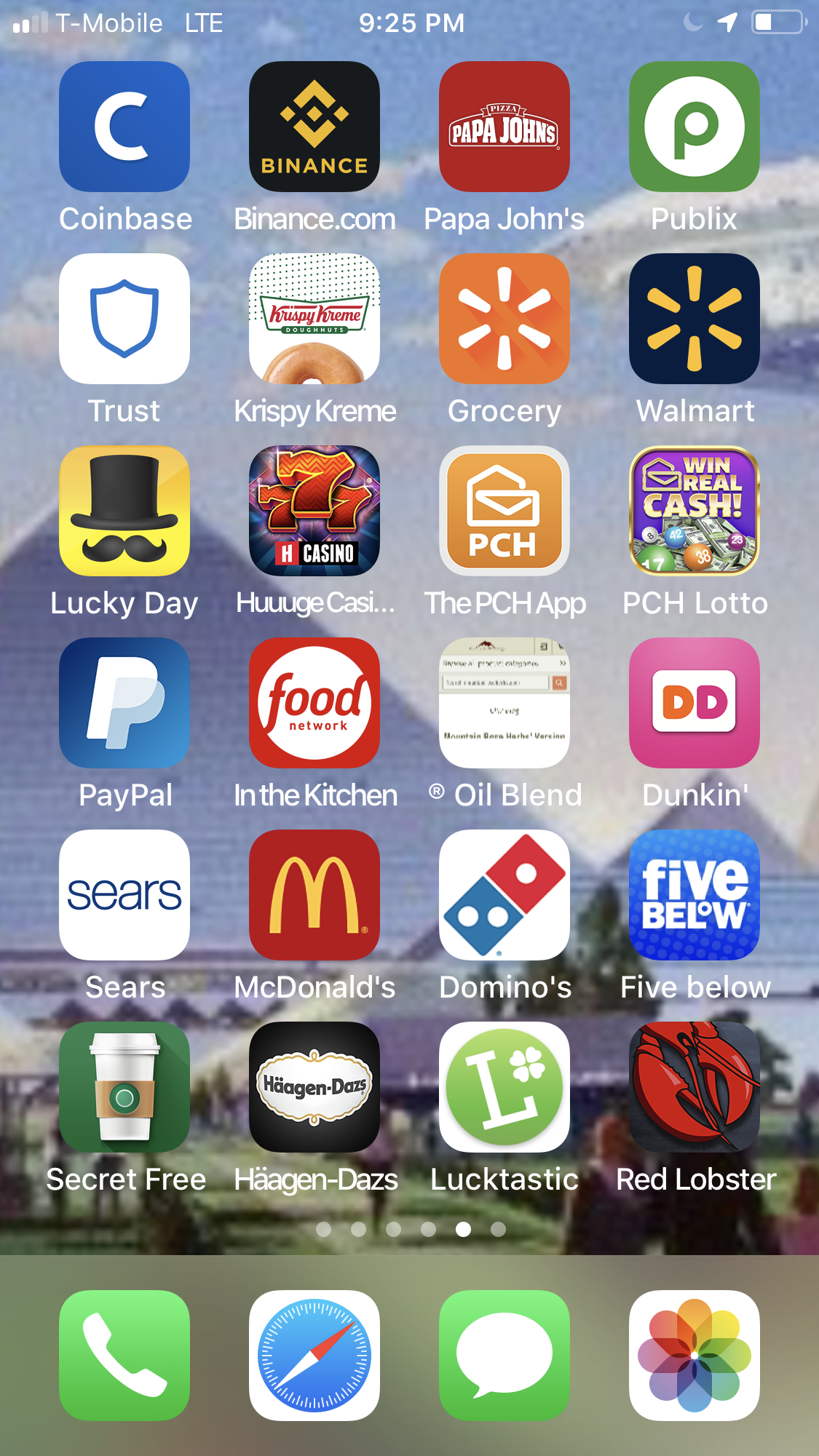Open Safari browser in the dock
The image size is (819, 1456).
pos(314,1356)
